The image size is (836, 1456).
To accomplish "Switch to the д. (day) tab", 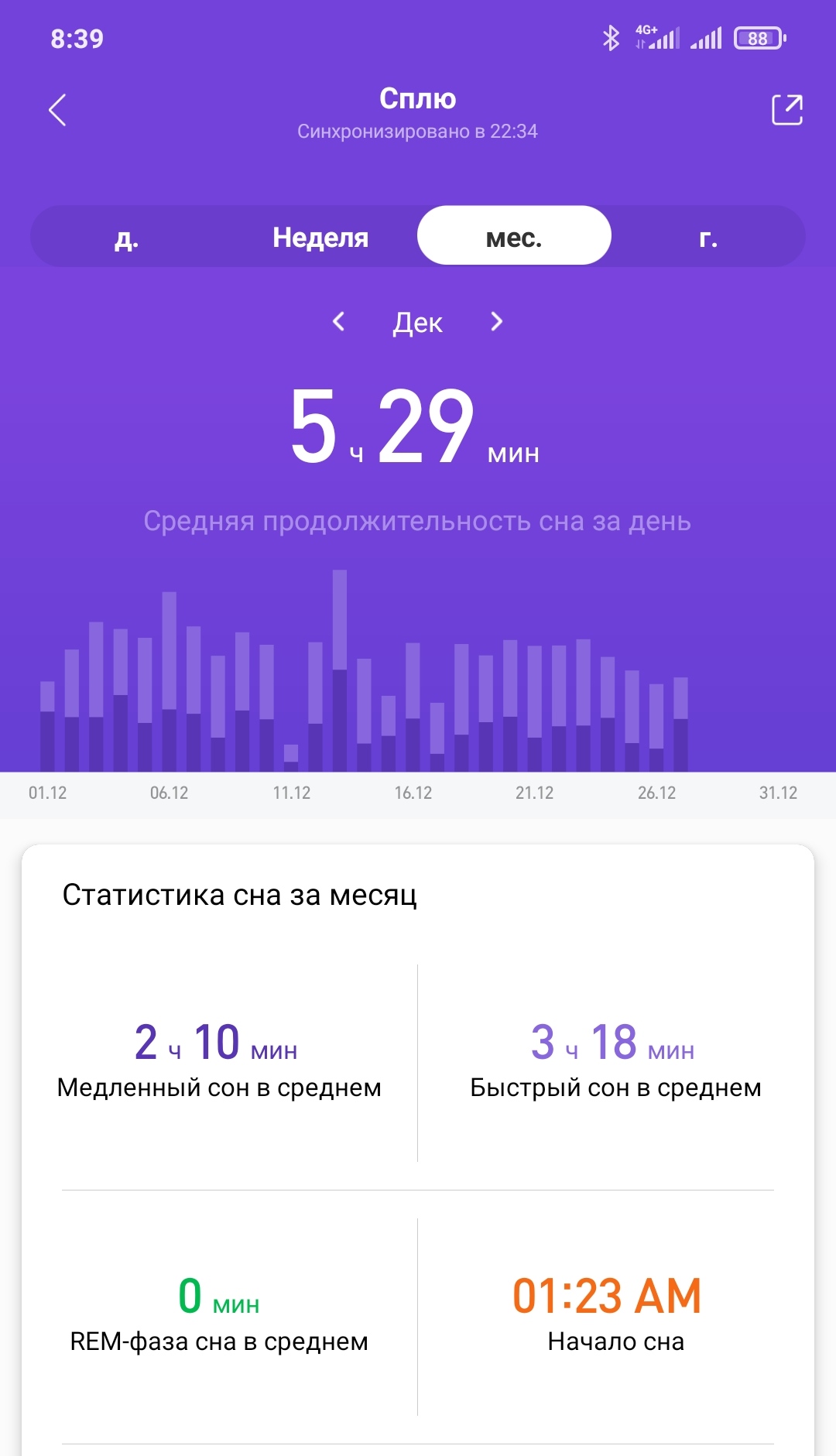I will (x=127, y=237).
